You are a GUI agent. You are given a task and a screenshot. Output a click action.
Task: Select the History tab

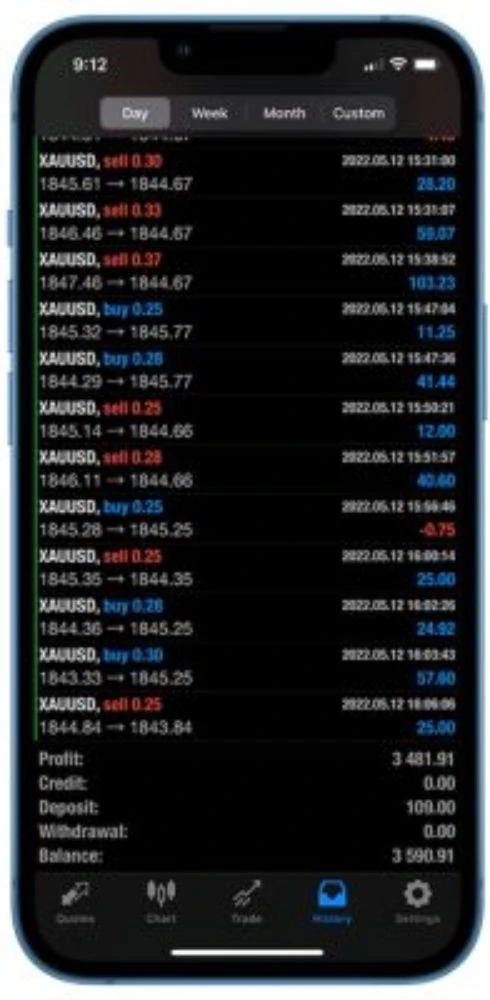coord(332,902)
